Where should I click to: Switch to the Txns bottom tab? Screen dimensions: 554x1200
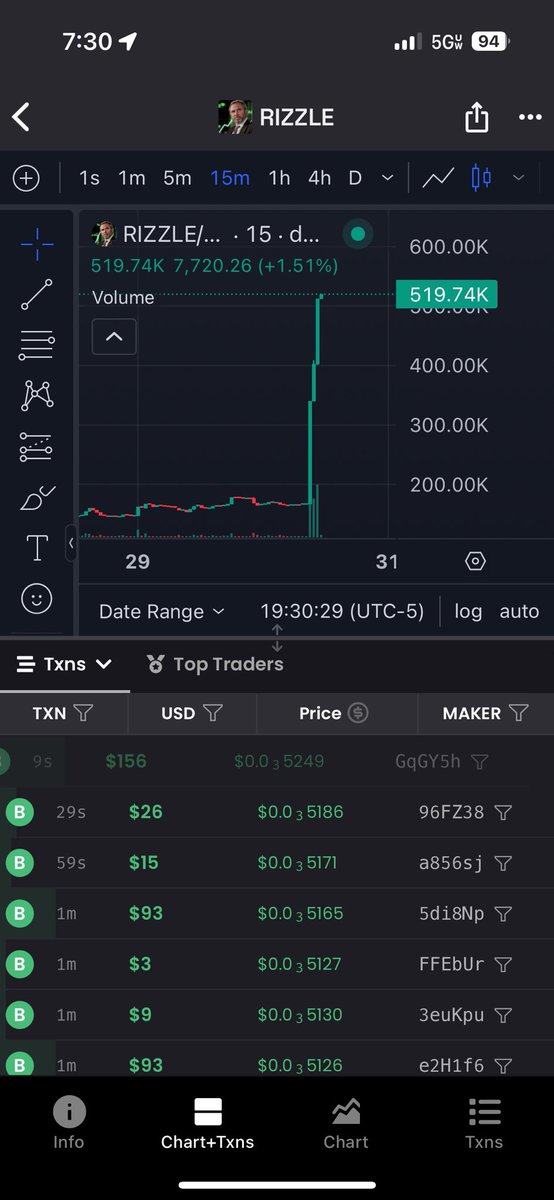pos(484,1123)
